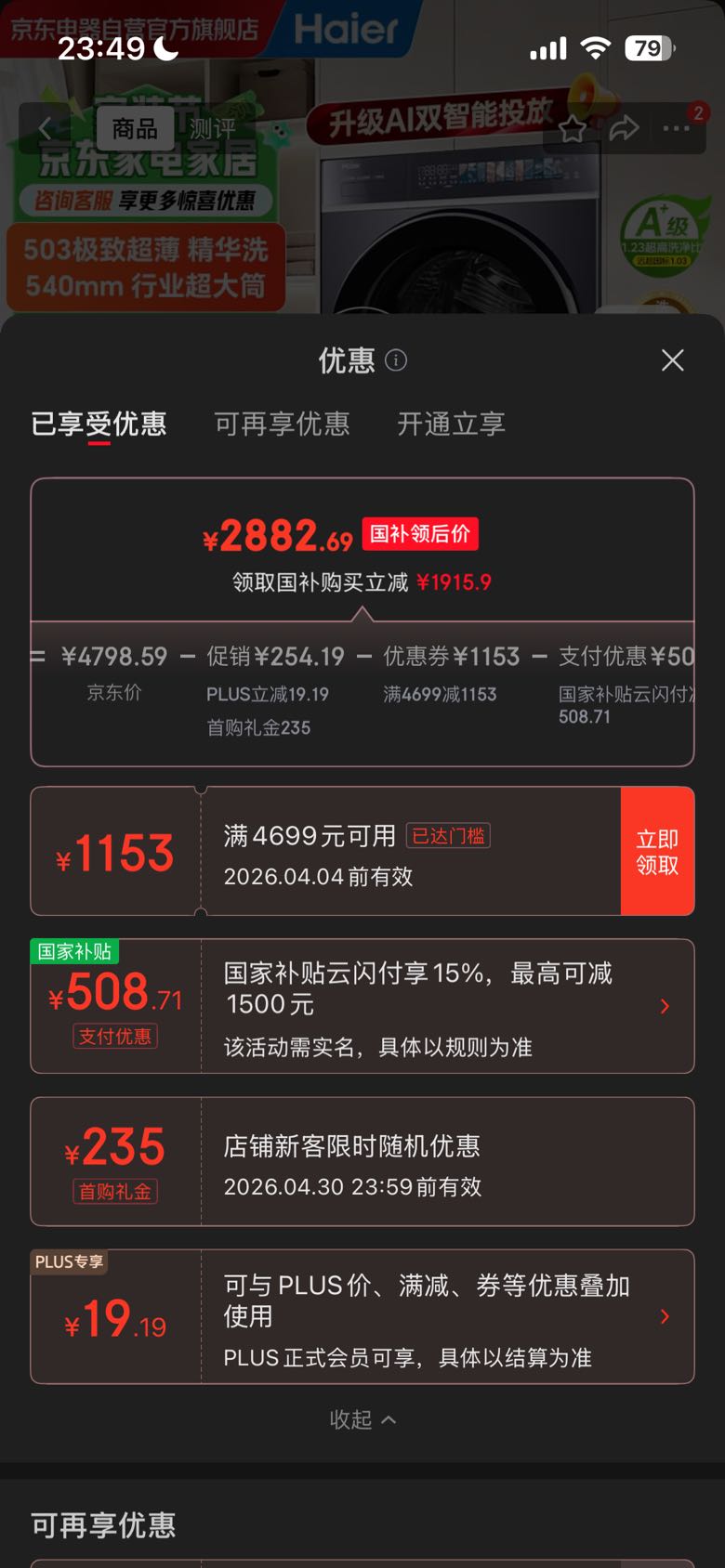Open the PLUS专享 ¥19.19 discount details
The image size is (725, 1568).
(x=362, y=1316)
